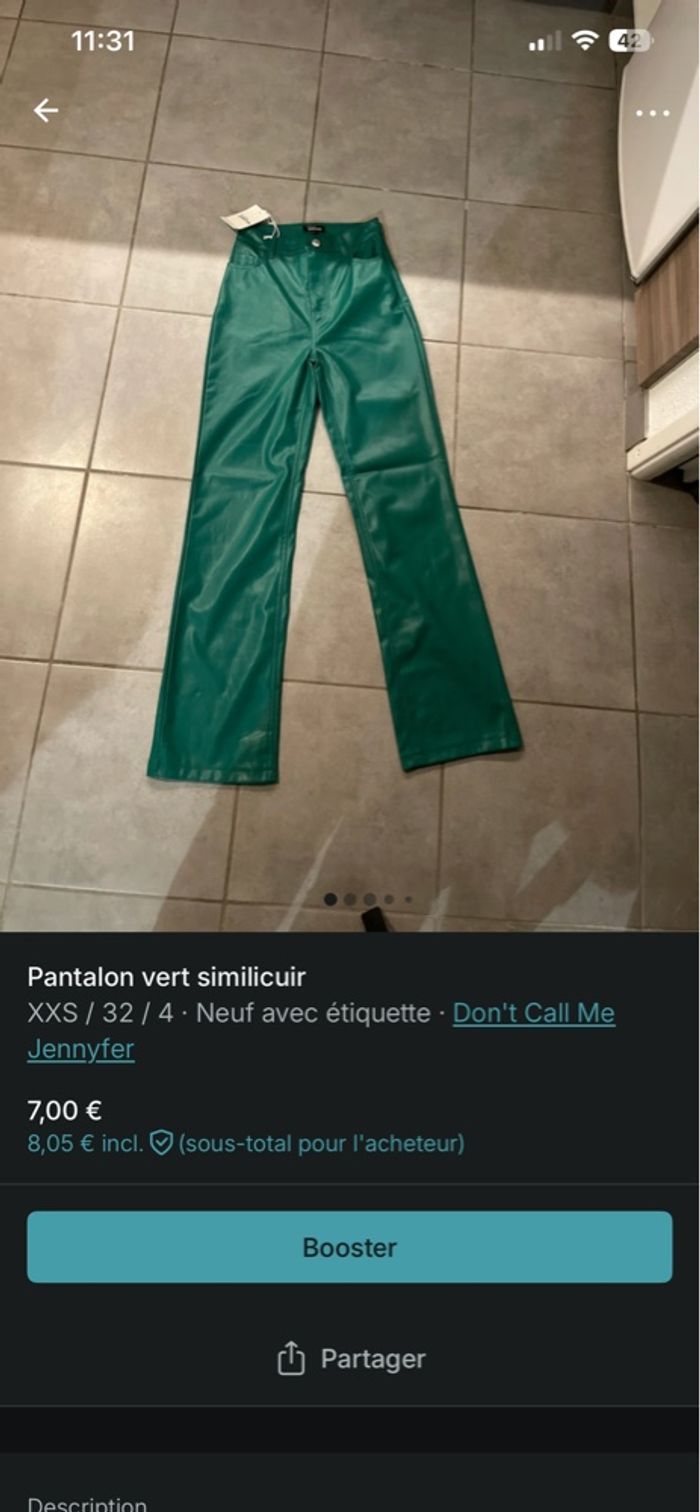Screen dimensions: 700x1512
Task: Open the three-dot overflow menu
Action: tap(652, 113)
